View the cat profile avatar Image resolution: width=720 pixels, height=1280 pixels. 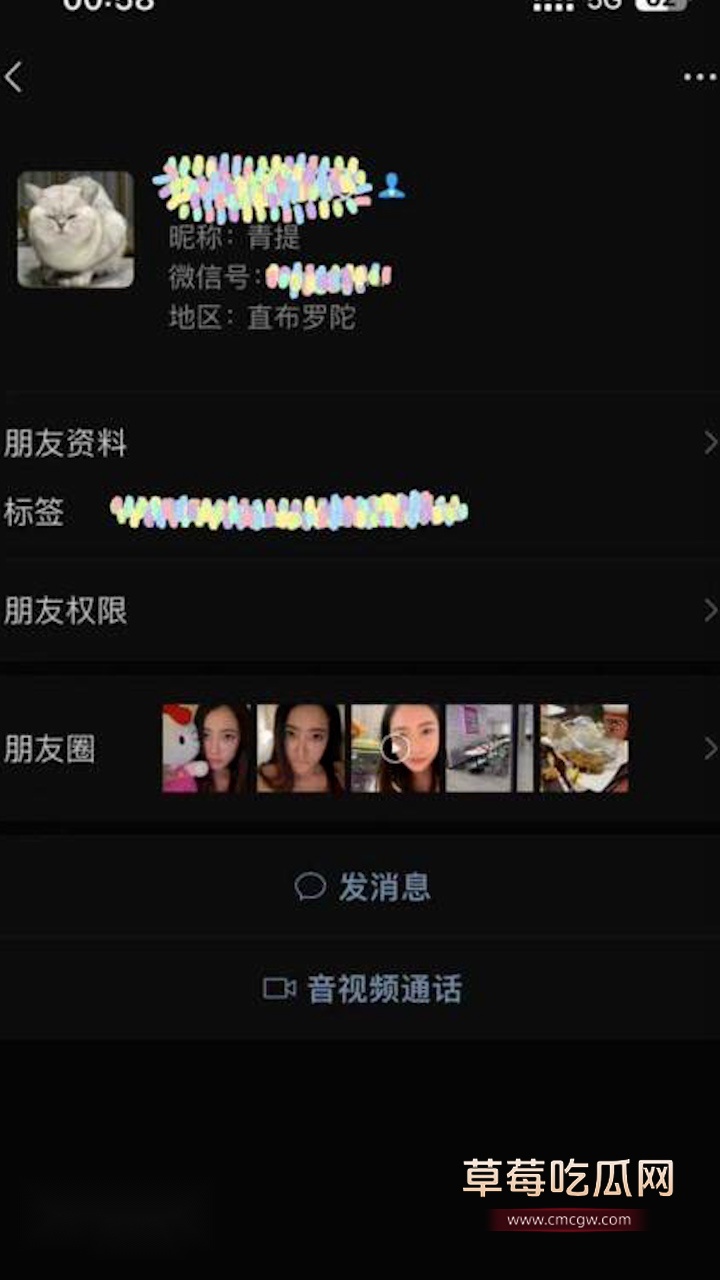tap(76, 230)
